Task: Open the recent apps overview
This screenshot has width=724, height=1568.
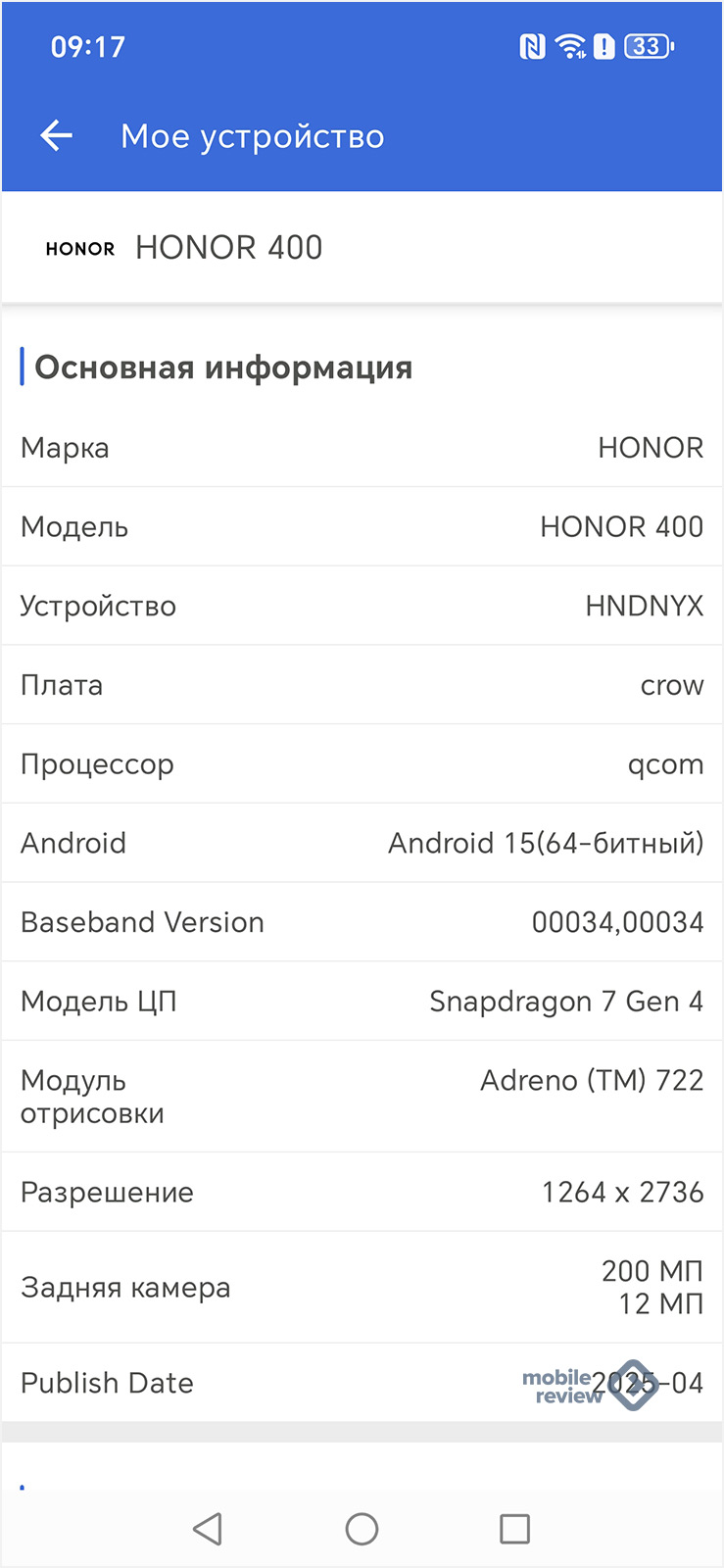Action: coord(514,1528)
